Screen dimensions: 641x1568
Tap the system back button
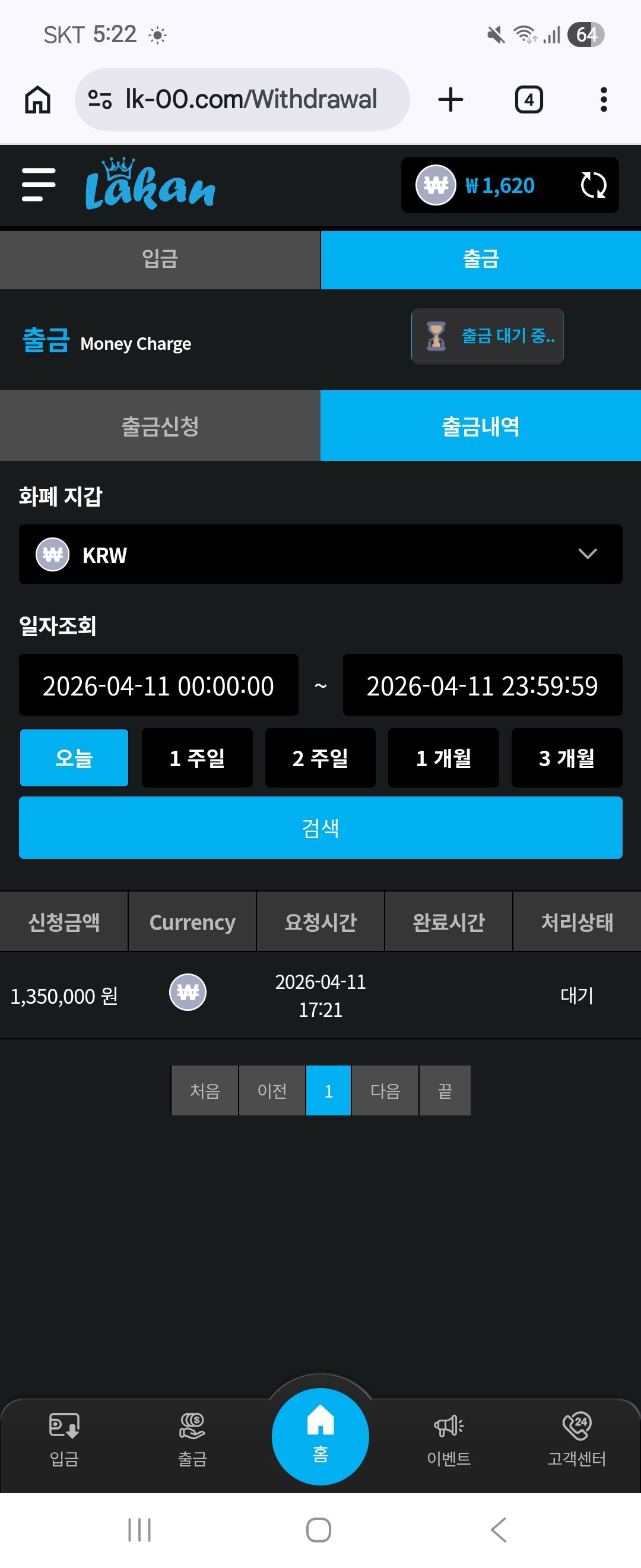click(x=499, y=1529)
